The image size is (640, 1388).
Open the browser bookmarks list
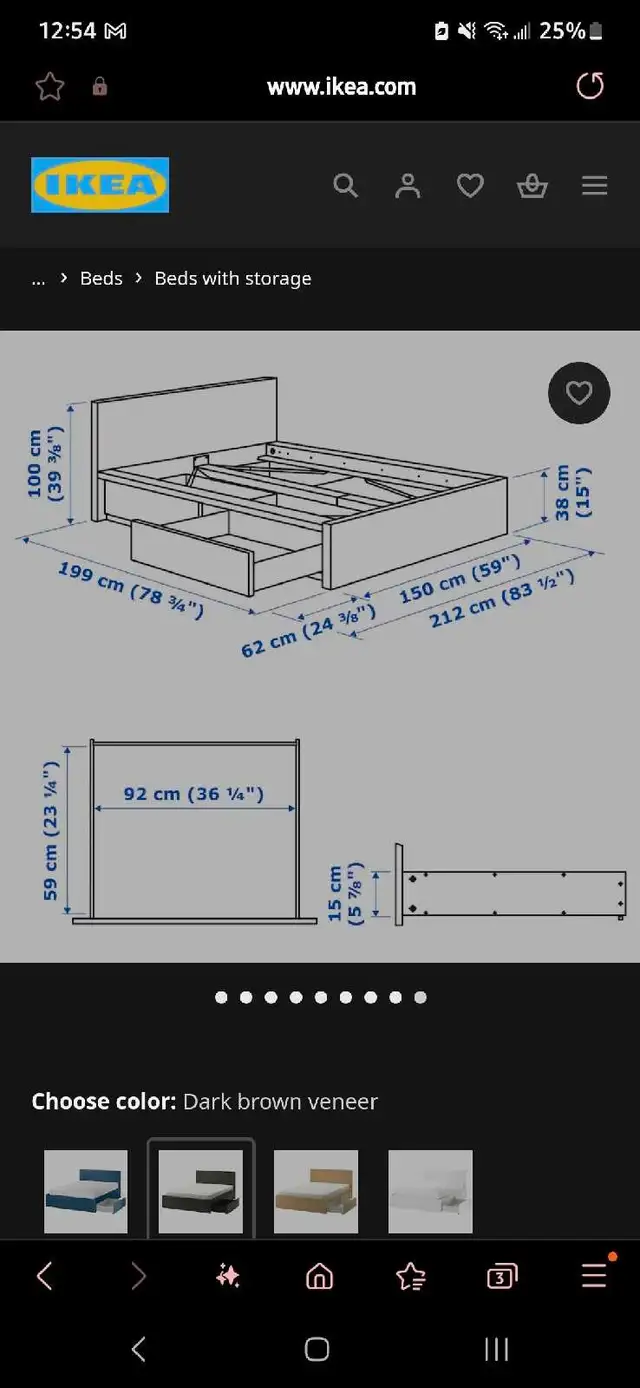410,1276
